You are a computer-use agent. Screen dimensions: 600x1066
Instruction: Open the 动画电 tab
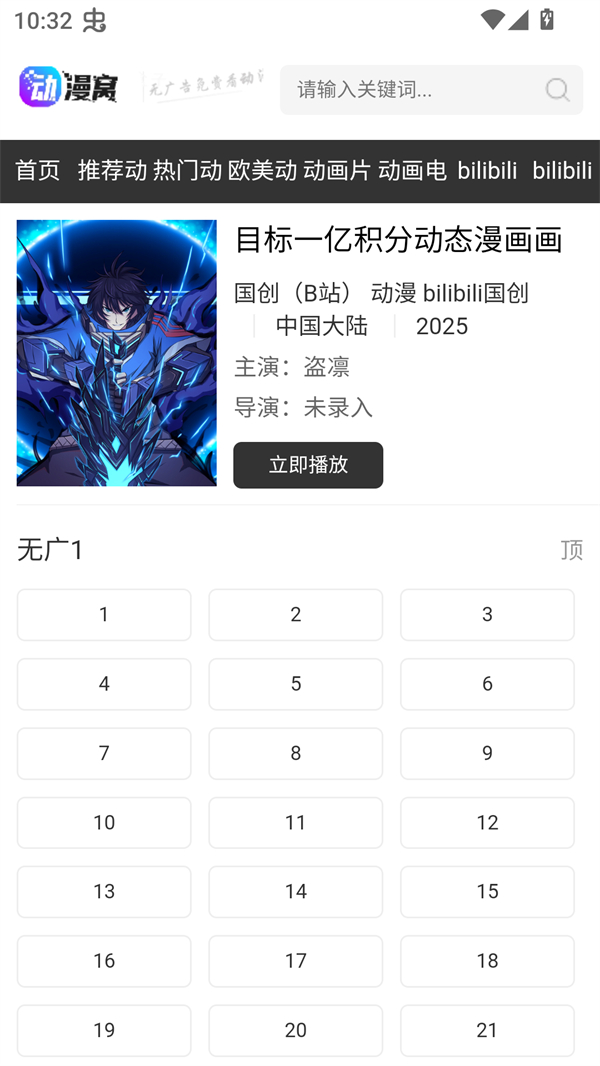point(412,171)
